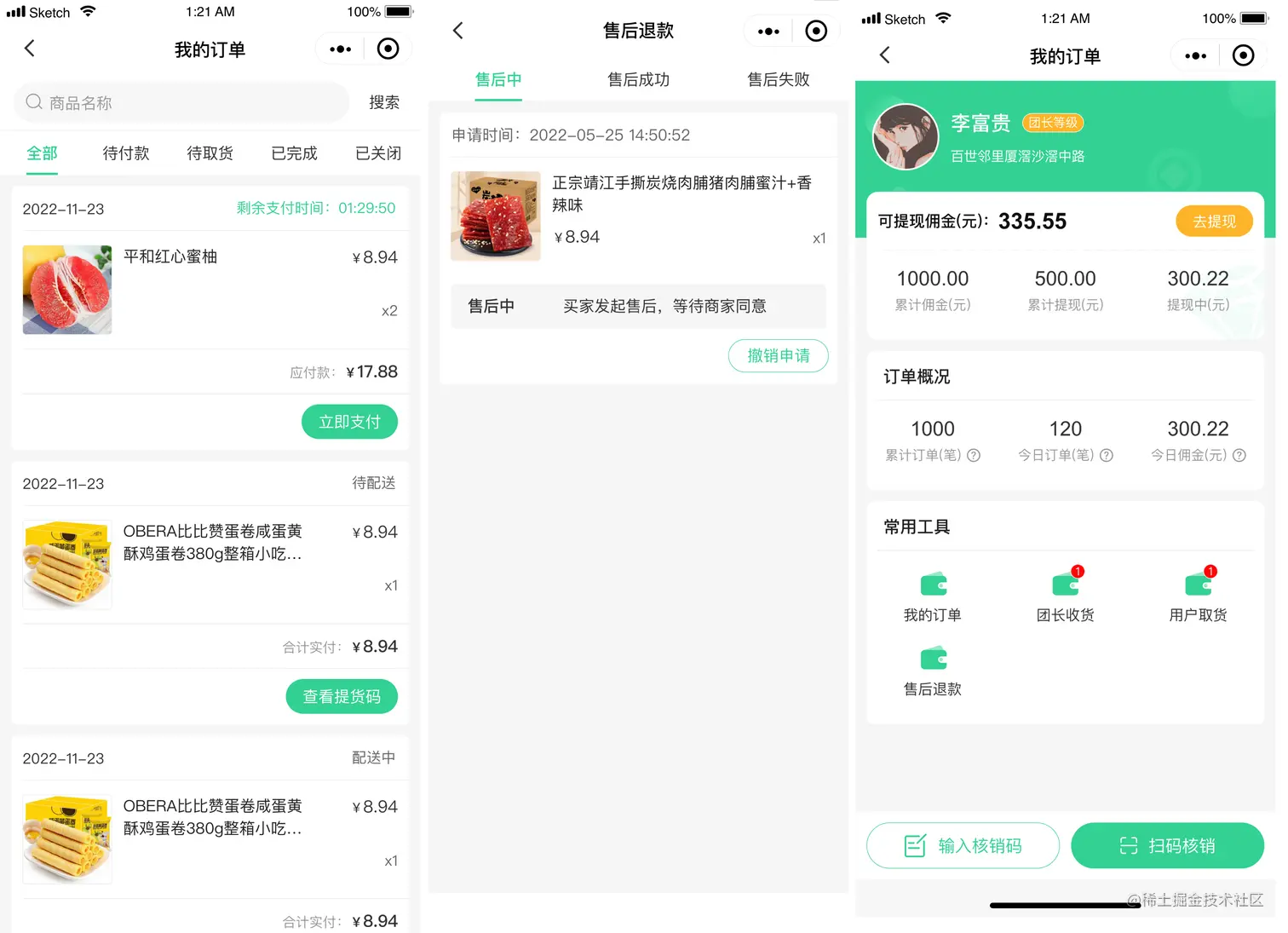Open the 售后失败 tab
This screenshot has height=933, width=1288.
(778, 80)
